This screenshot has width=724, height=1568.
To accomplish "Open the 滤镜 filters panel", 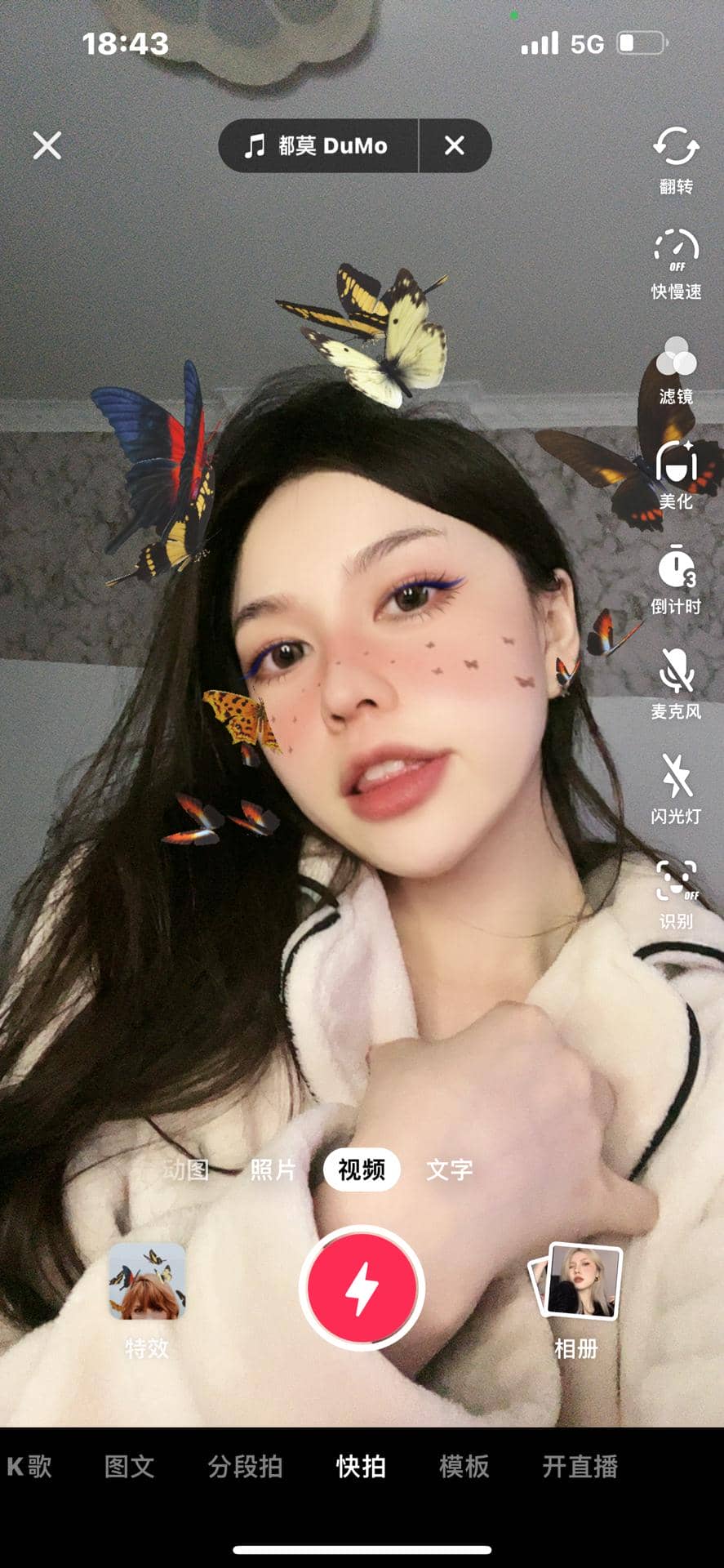I will pos(676,369).
